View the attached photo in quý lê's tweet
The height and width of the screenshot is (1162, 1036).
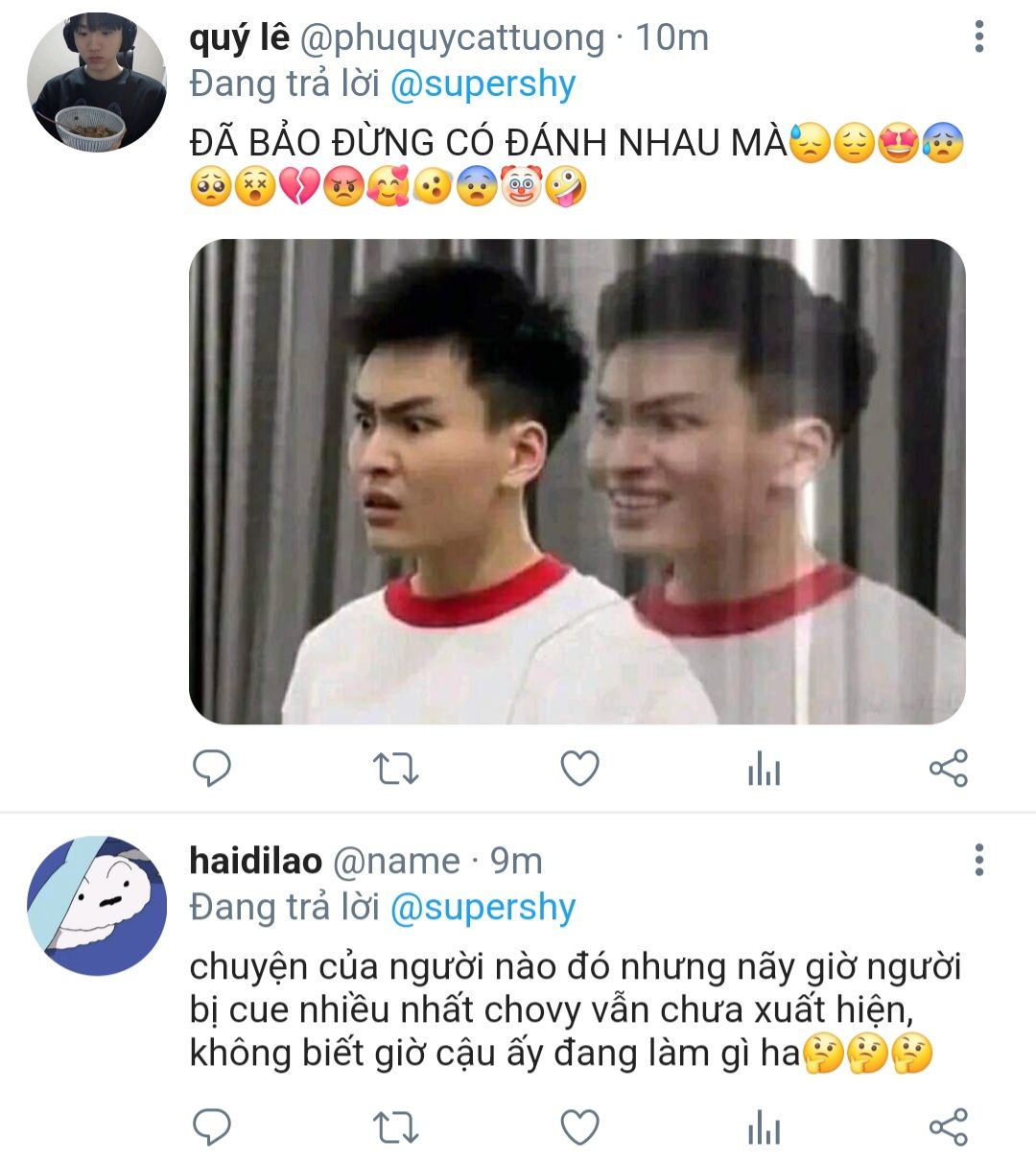coord(577,481)
